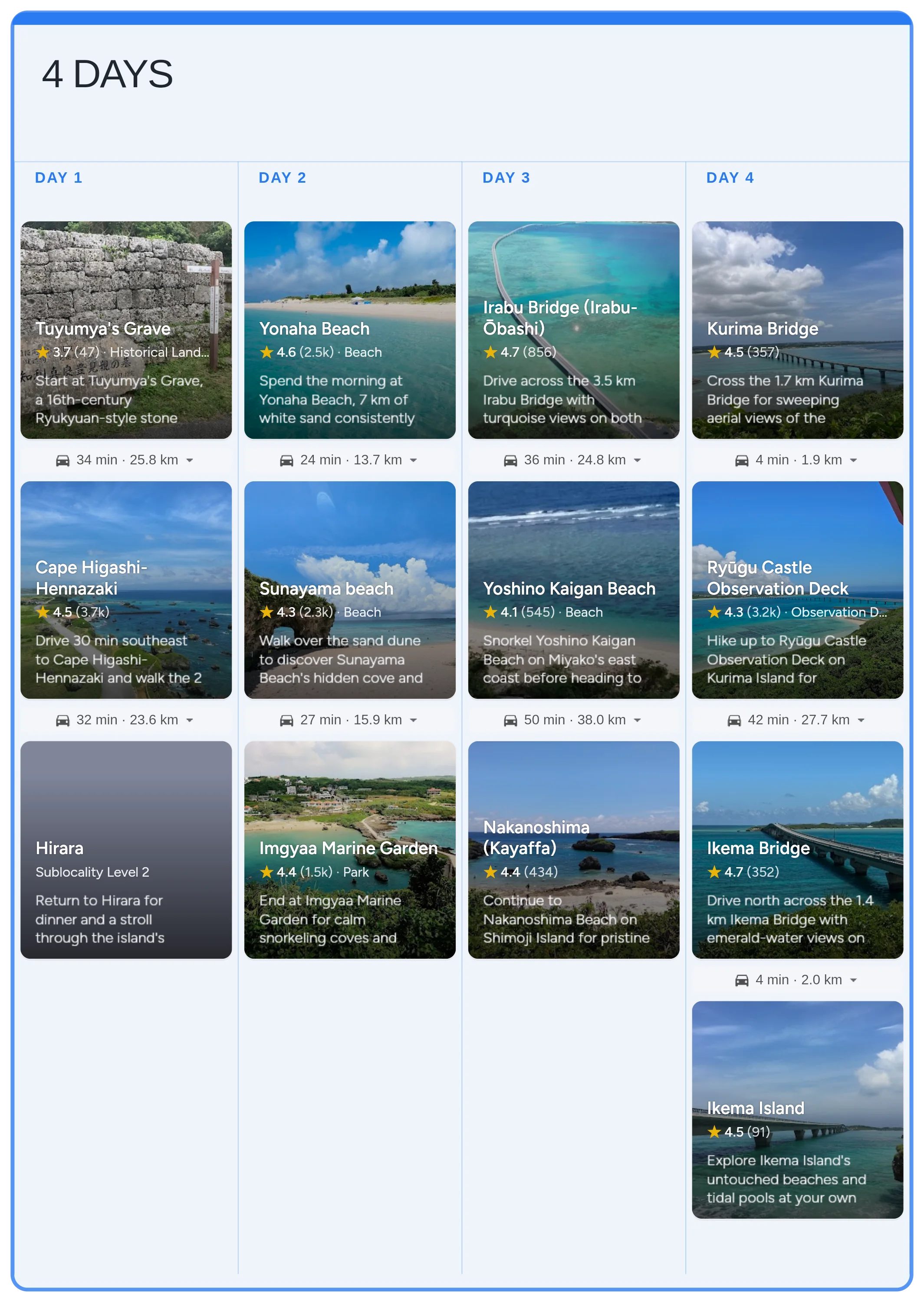Expand the 4 min · 2.0 km drive options

pyautogui.click(x=853, y=980)
